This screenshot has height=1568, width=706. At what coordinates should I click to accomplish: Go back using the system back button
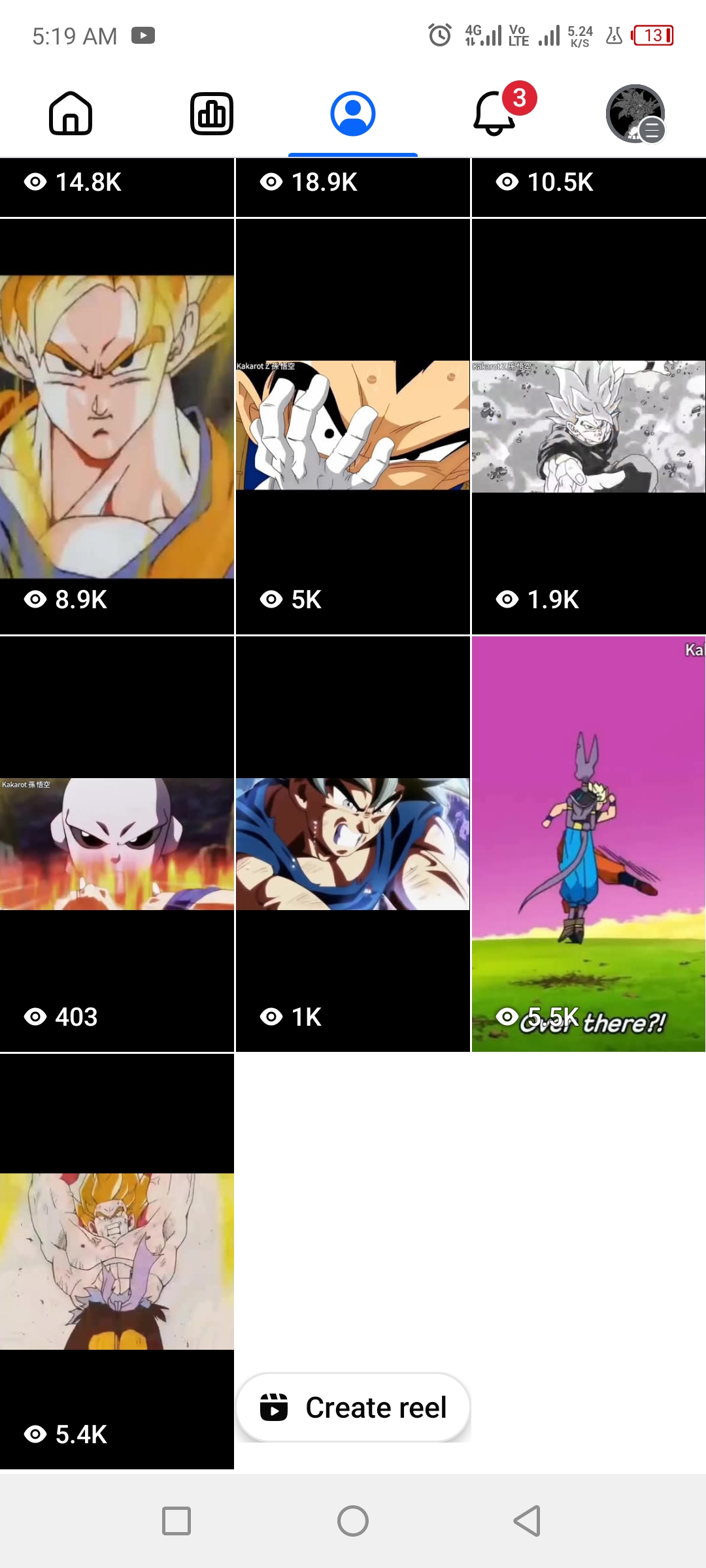pos(527,1521)
